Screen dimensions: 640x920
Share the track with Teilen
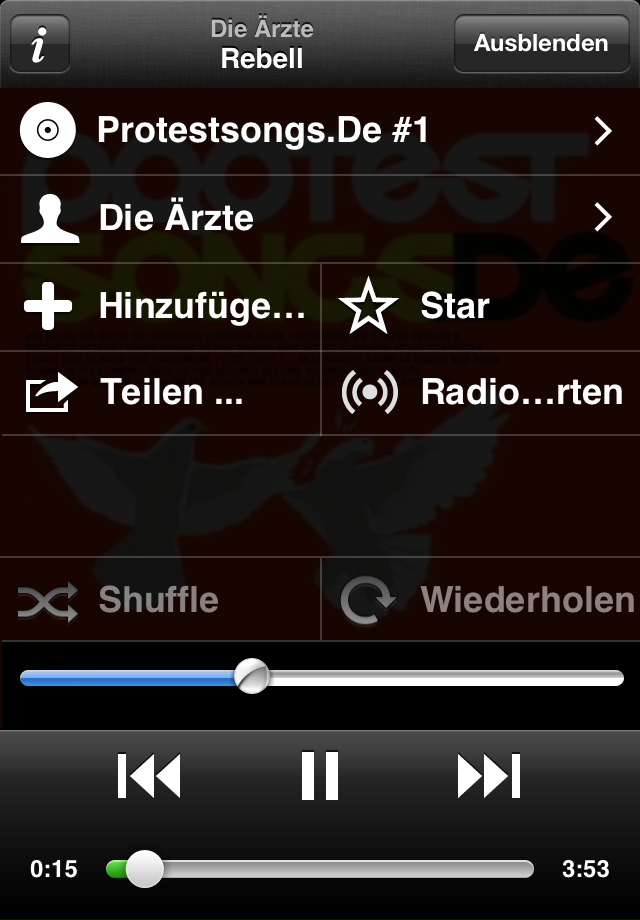[160, 392]
